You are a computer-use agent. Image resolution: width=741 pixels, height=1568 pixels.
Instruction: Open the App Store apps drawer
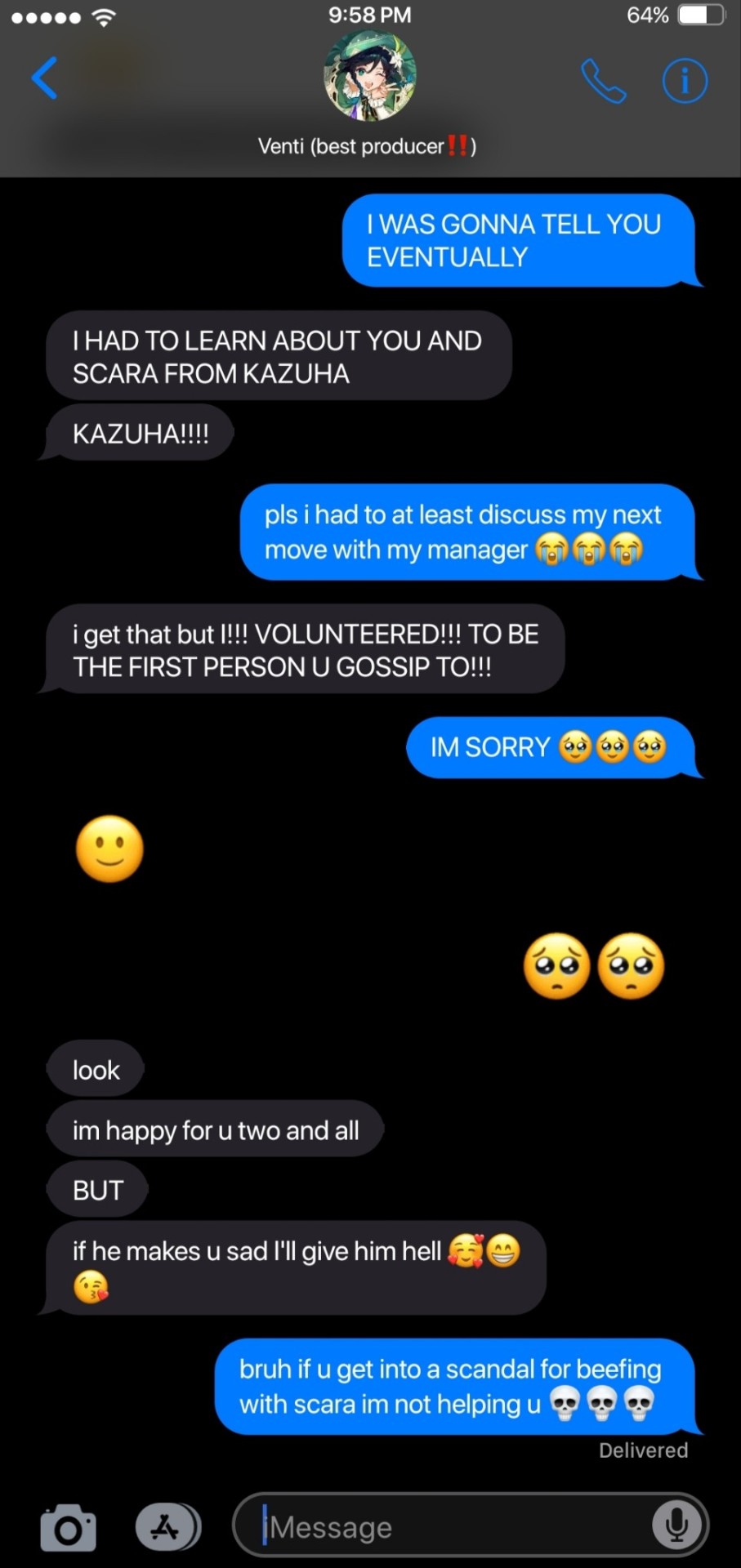pyautogui.click(x=167, y=1526)
